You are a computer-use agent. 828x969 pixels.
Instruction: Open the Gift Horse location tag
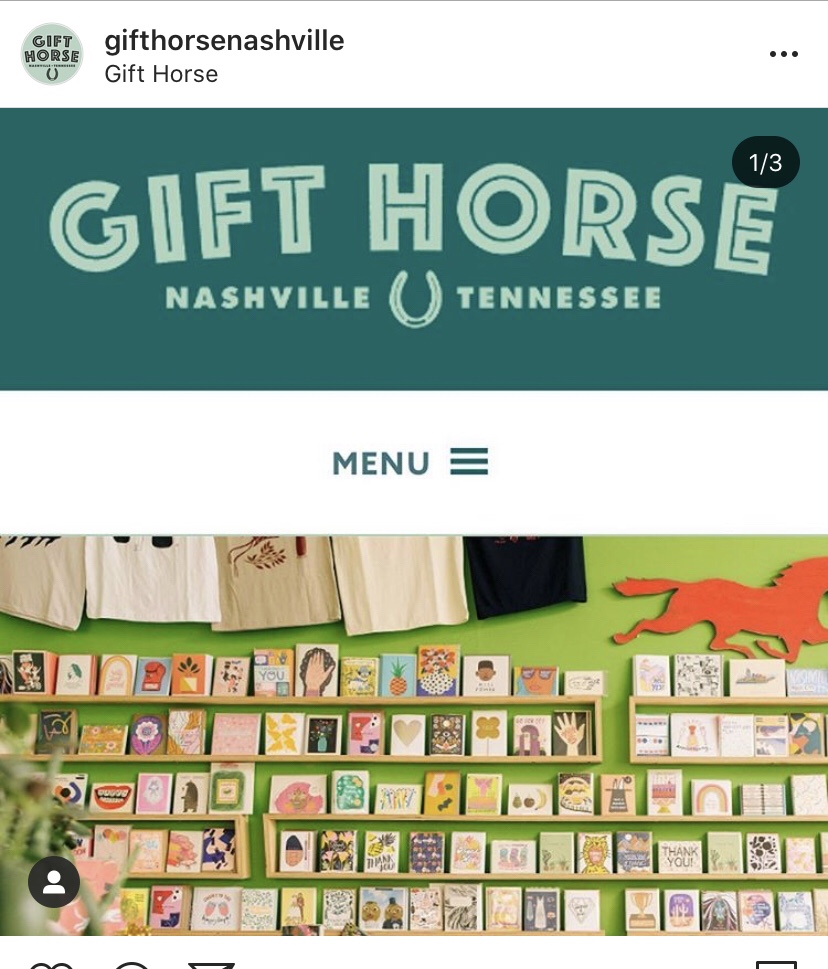point(161,74)
